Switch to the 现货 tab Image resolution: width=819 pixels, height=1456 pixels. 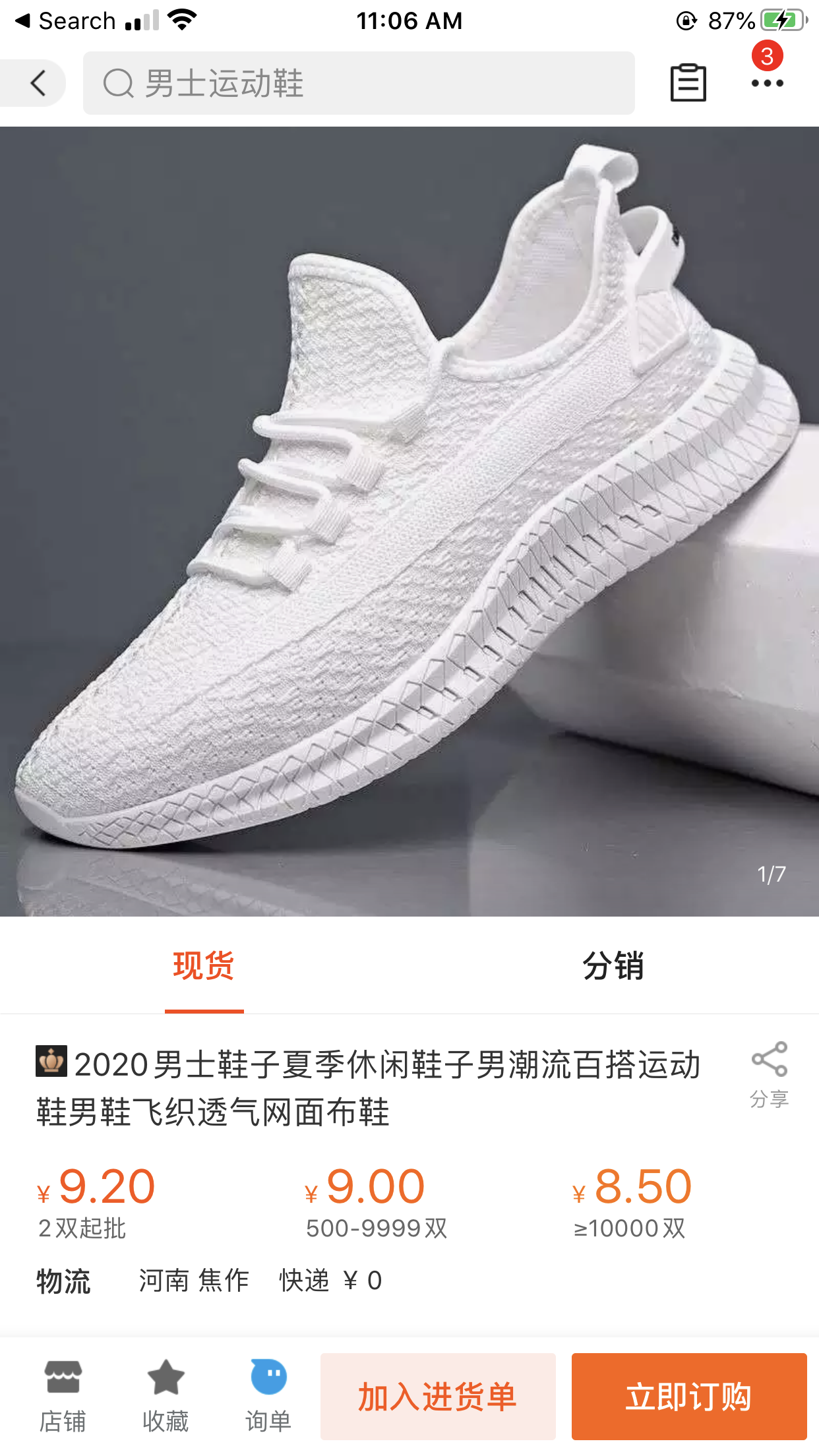tap(204, 966)
